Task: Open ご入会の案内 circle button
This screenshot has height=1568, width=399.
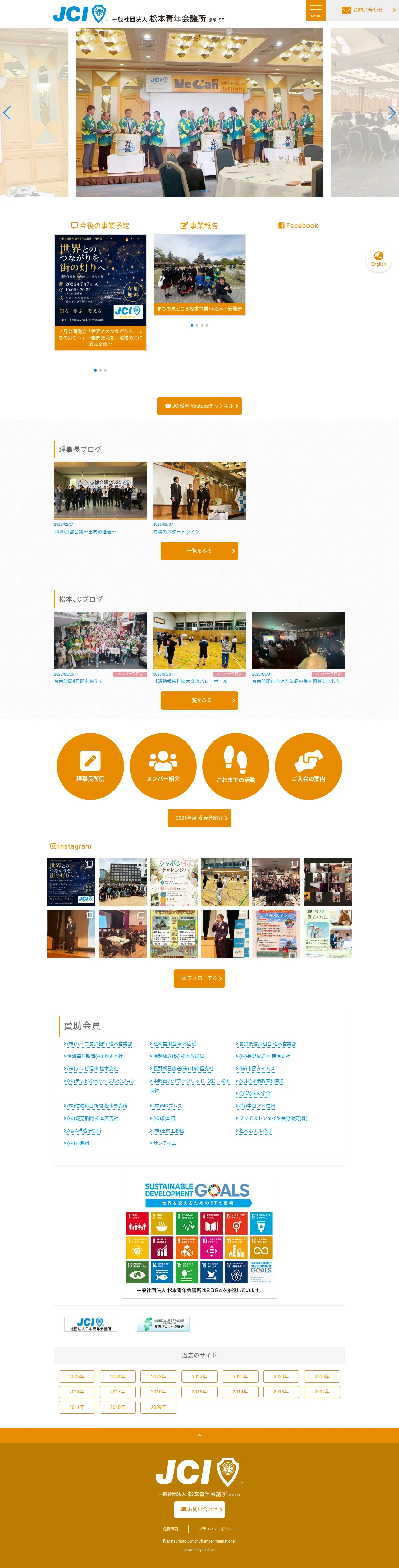Action: [308, 766]
